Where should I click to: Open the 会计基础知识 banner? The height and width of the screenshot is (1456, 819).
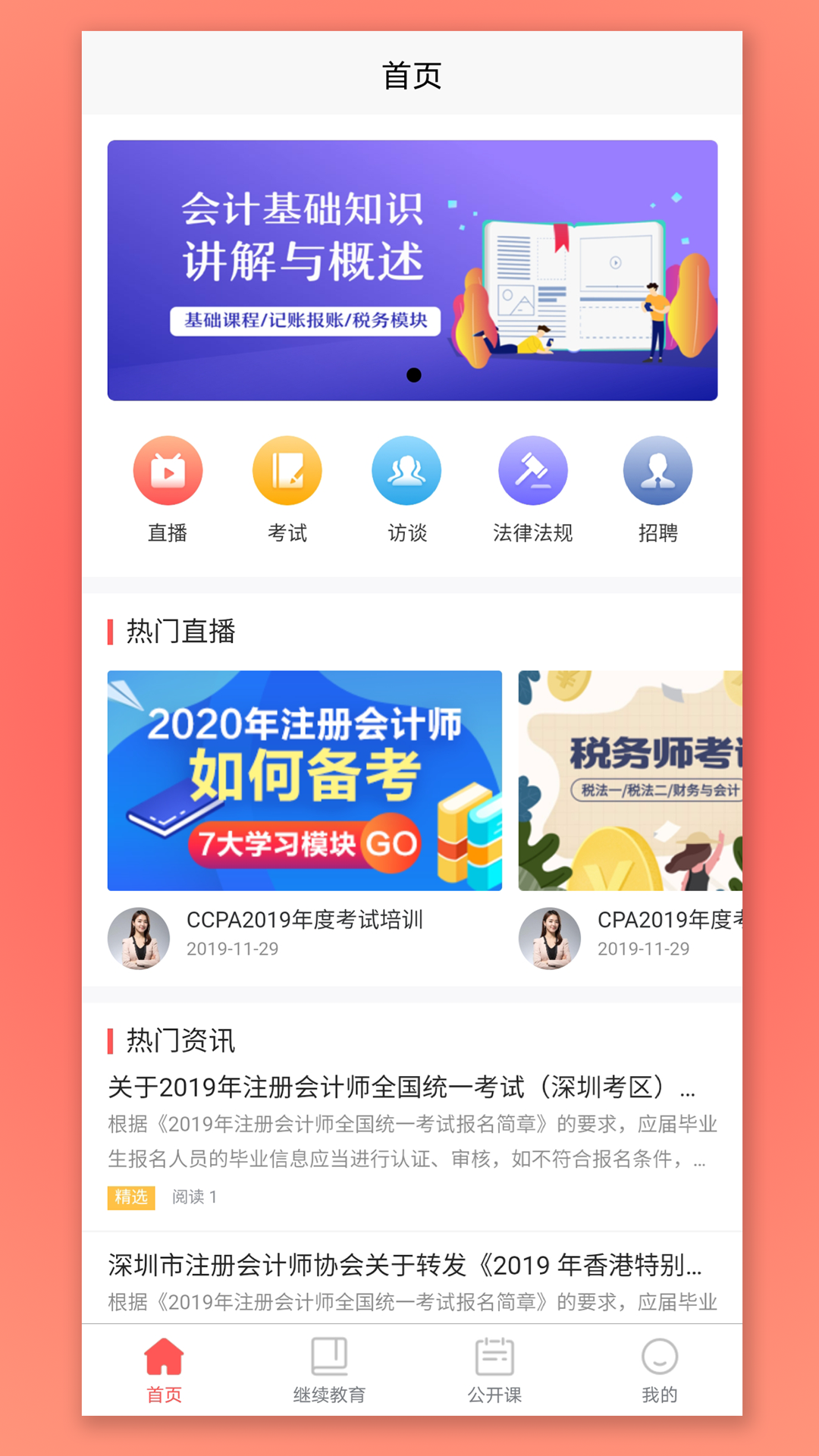[412, 270]
